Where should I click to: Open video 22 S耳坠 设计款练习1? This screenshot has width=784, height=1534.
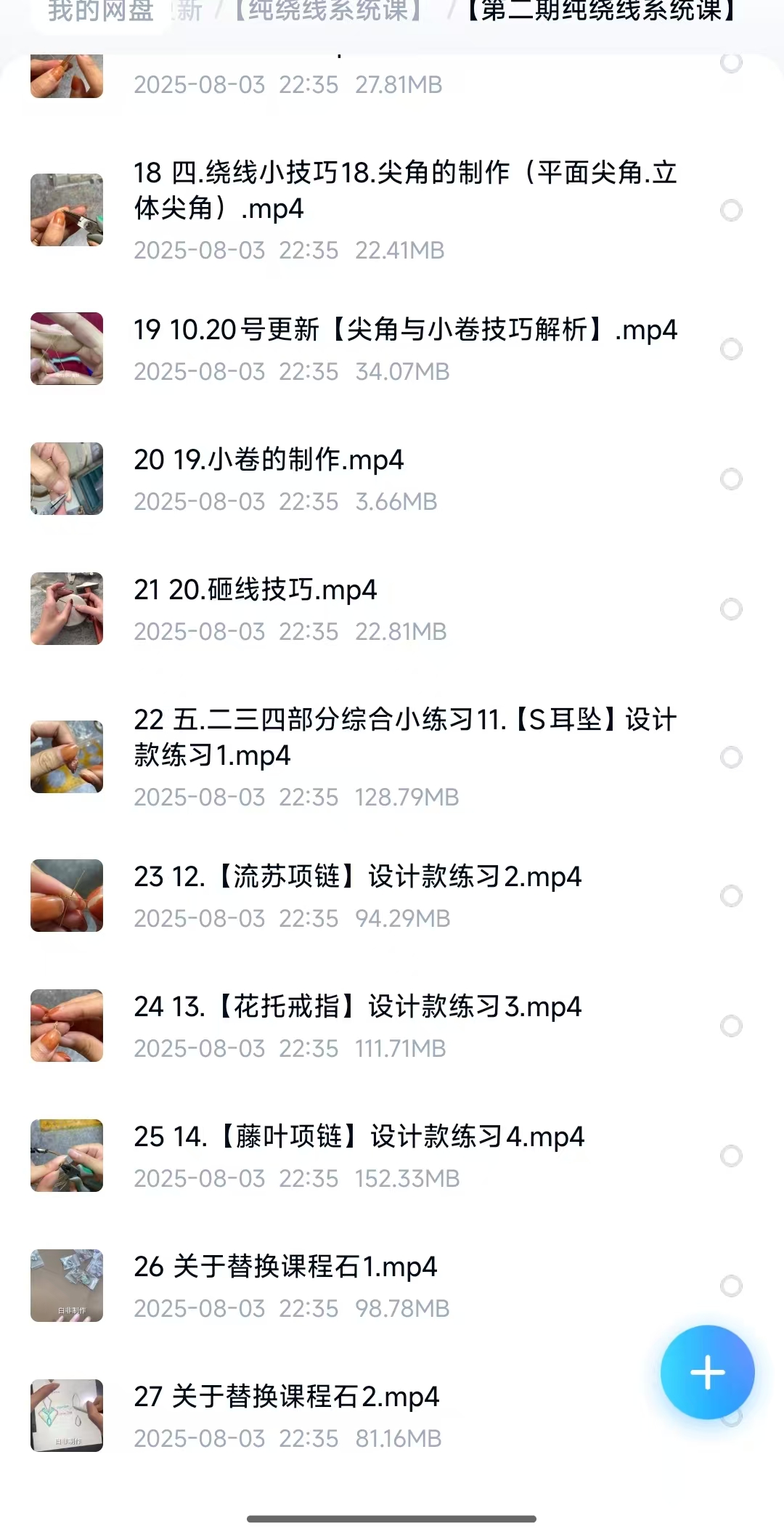click(x=404, y=737)
